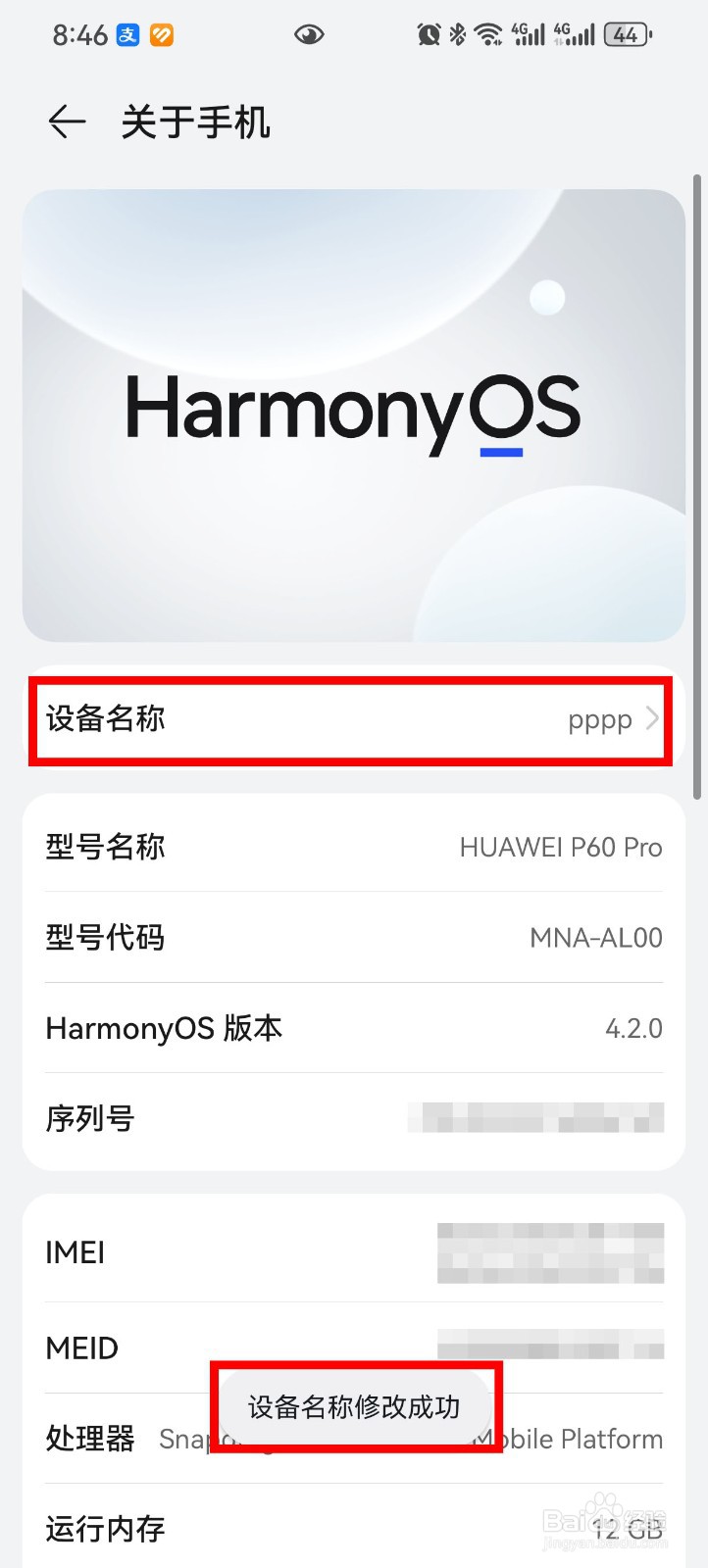The image size is (708, 1568).
Task: Tap the 型号代码 entry MNA-AL00
Action: (353, 938)
